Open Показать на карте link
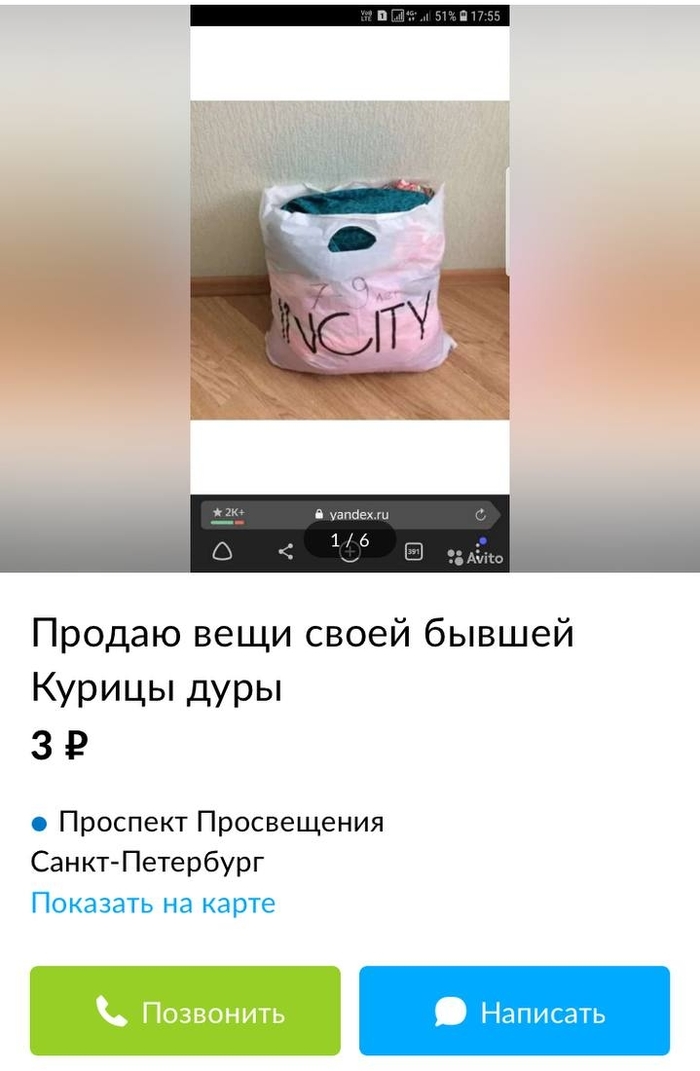This screenshot has width=700, height=1071. point(153,903)
